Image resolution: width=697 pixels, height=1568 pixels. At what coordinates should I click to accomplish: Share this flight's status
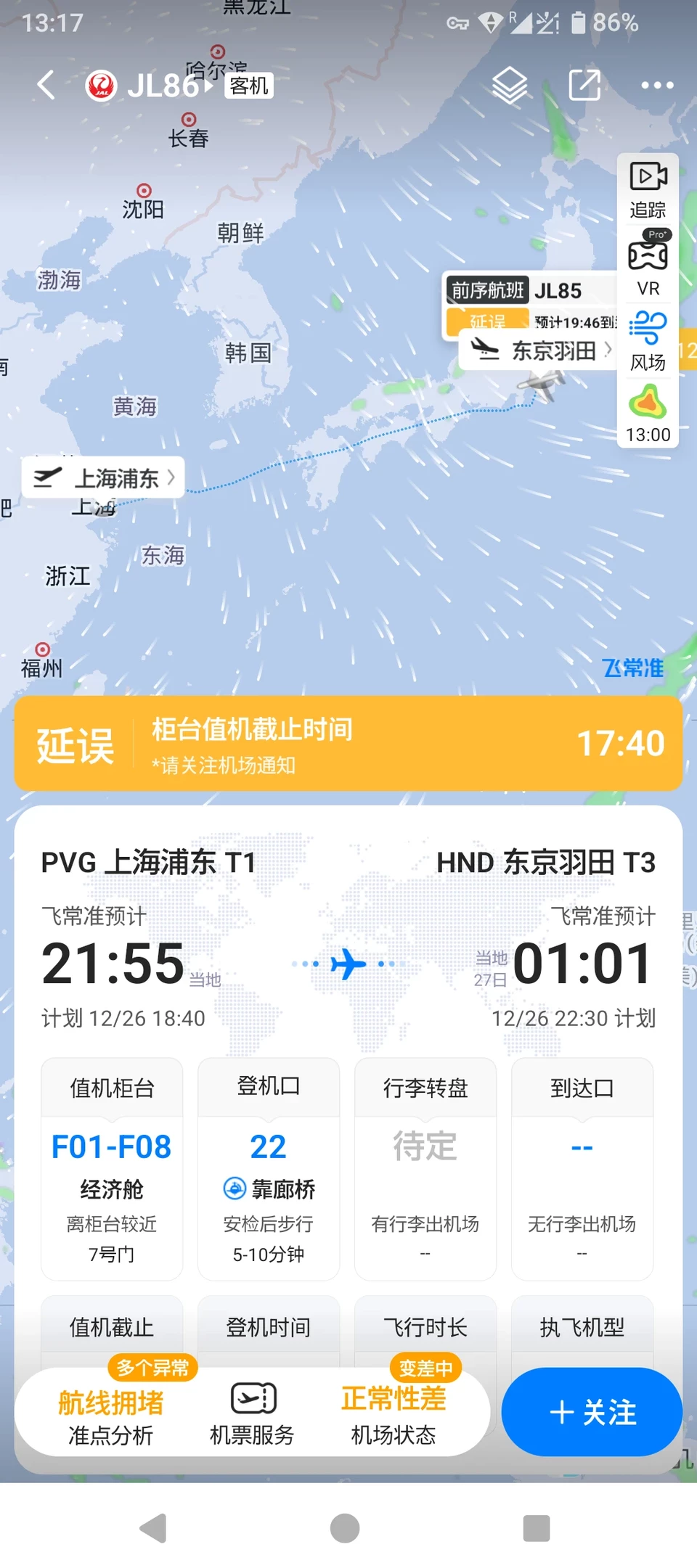tap(584, 86)
